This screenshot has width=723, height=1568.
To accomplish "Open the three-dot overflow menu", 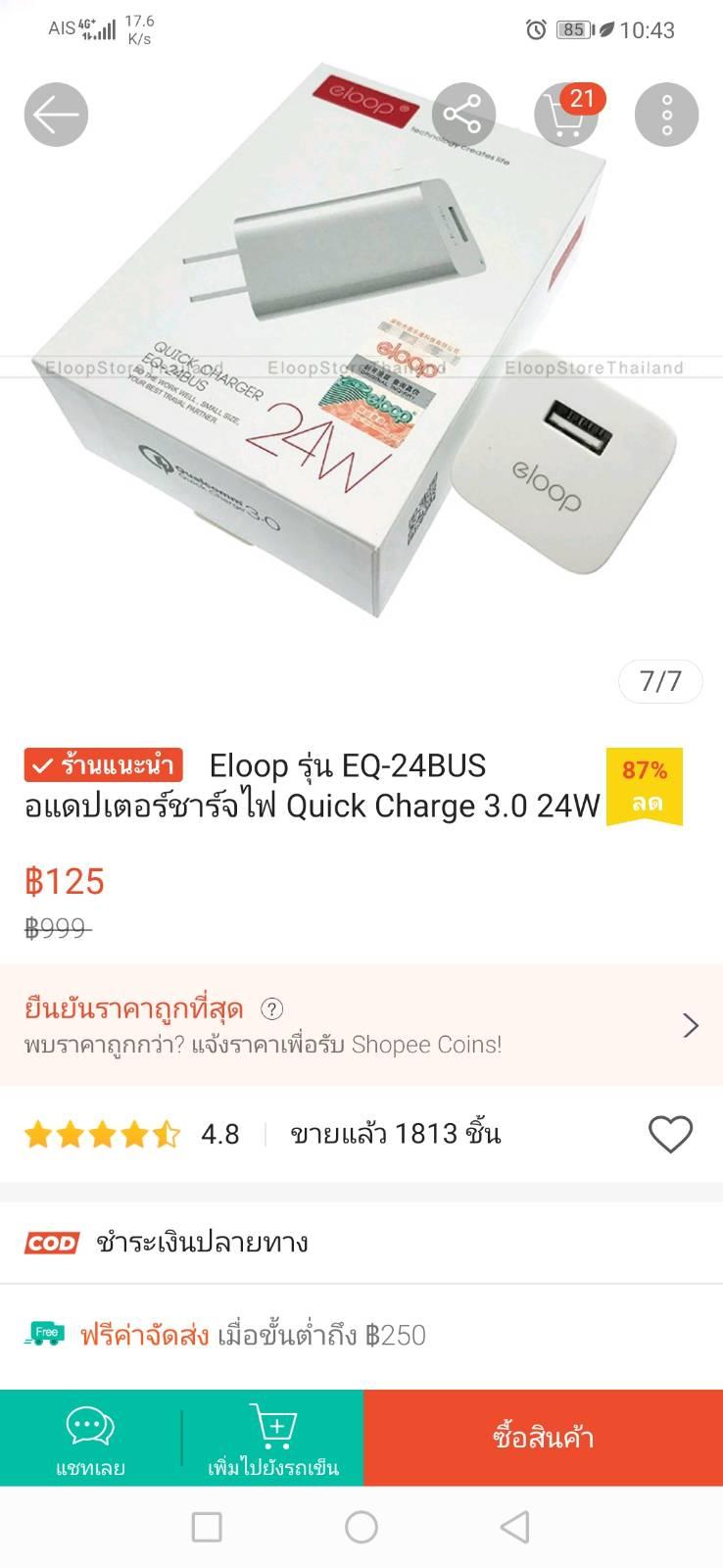I will (x=666, y=115).
